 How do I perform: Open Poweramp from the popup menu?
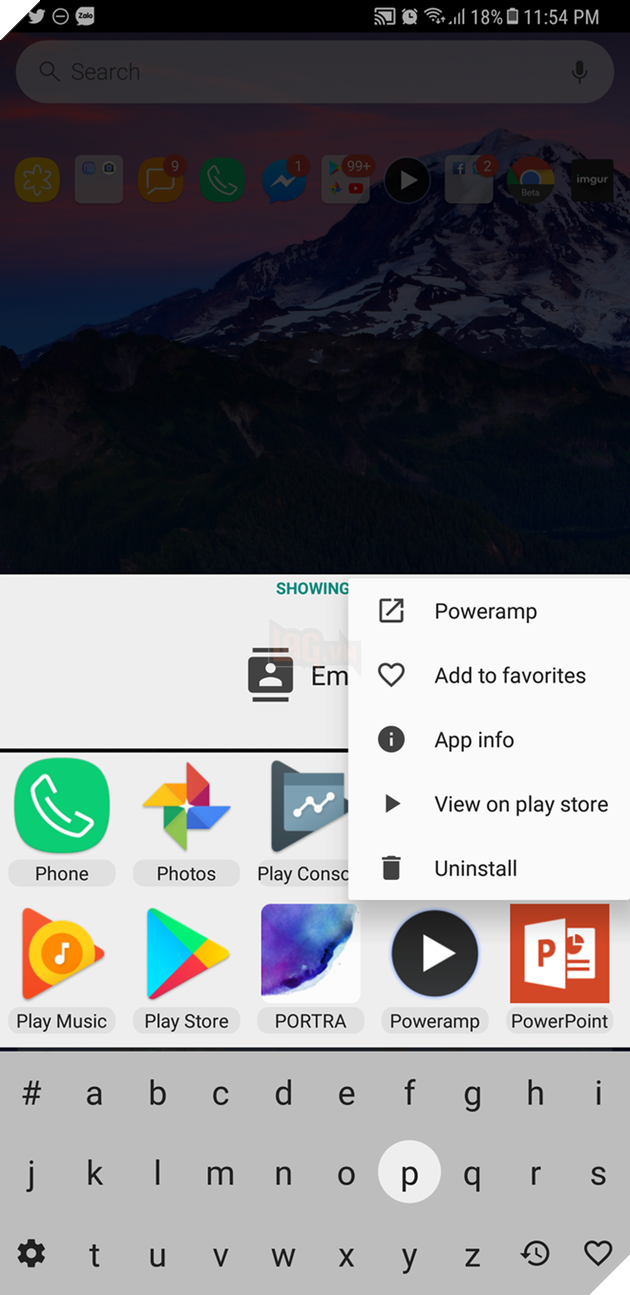tap(489, 611)
